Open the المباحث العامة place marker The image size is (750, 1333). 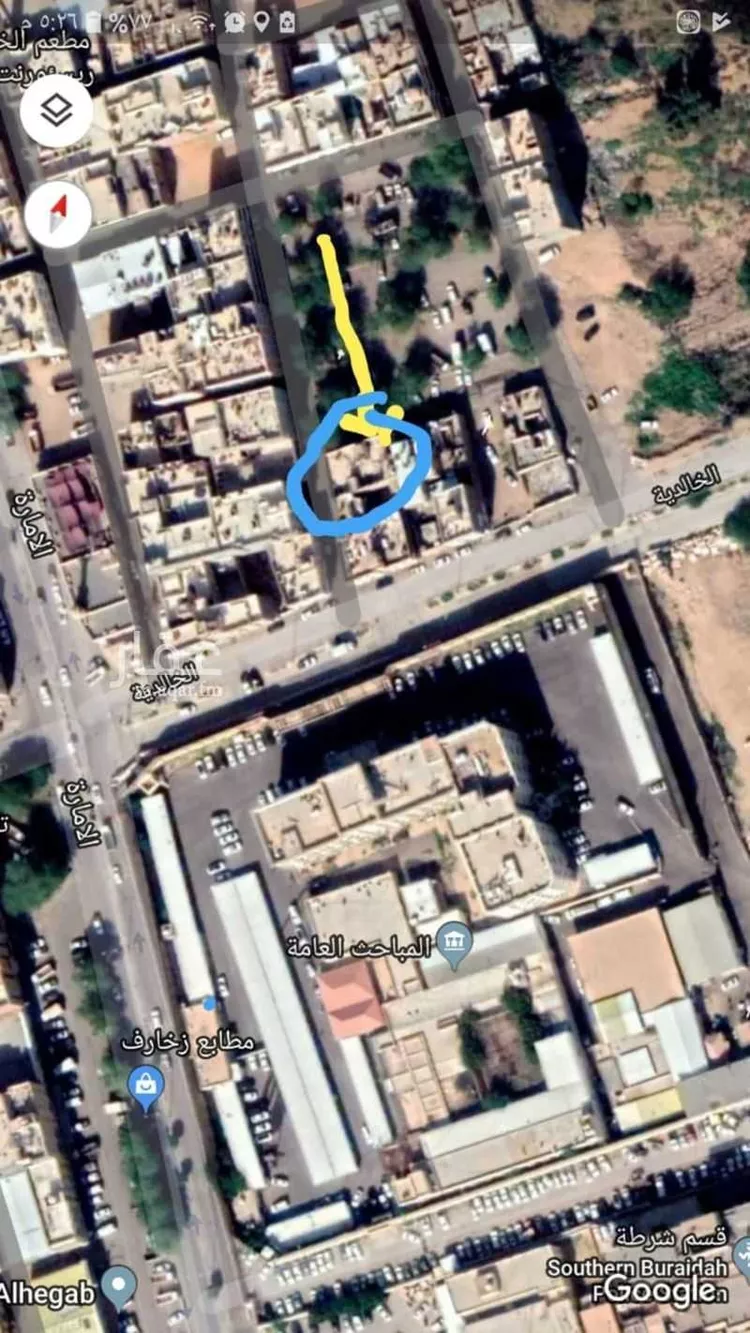click(455, 945)
